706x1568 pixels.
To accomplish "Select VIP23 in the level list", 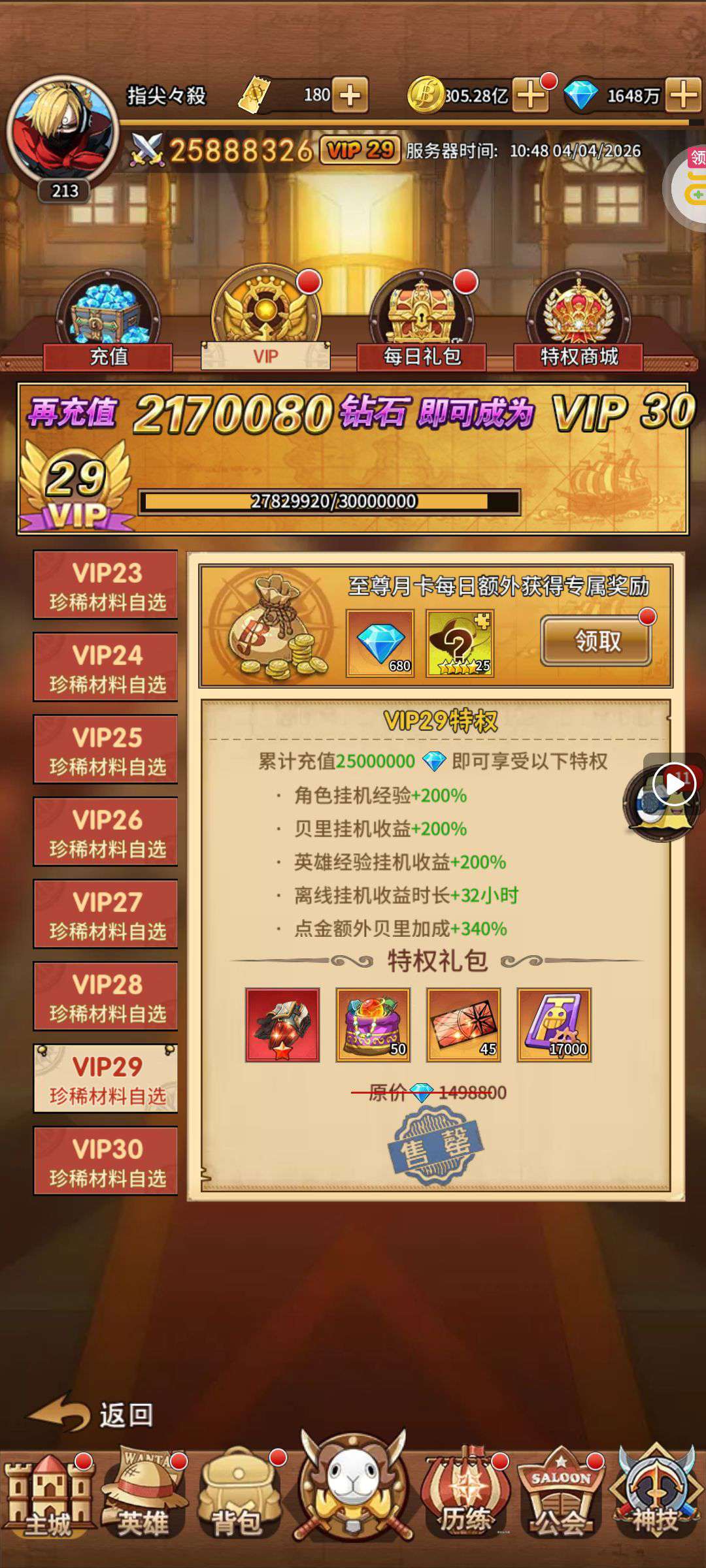I will click(106, 585).
